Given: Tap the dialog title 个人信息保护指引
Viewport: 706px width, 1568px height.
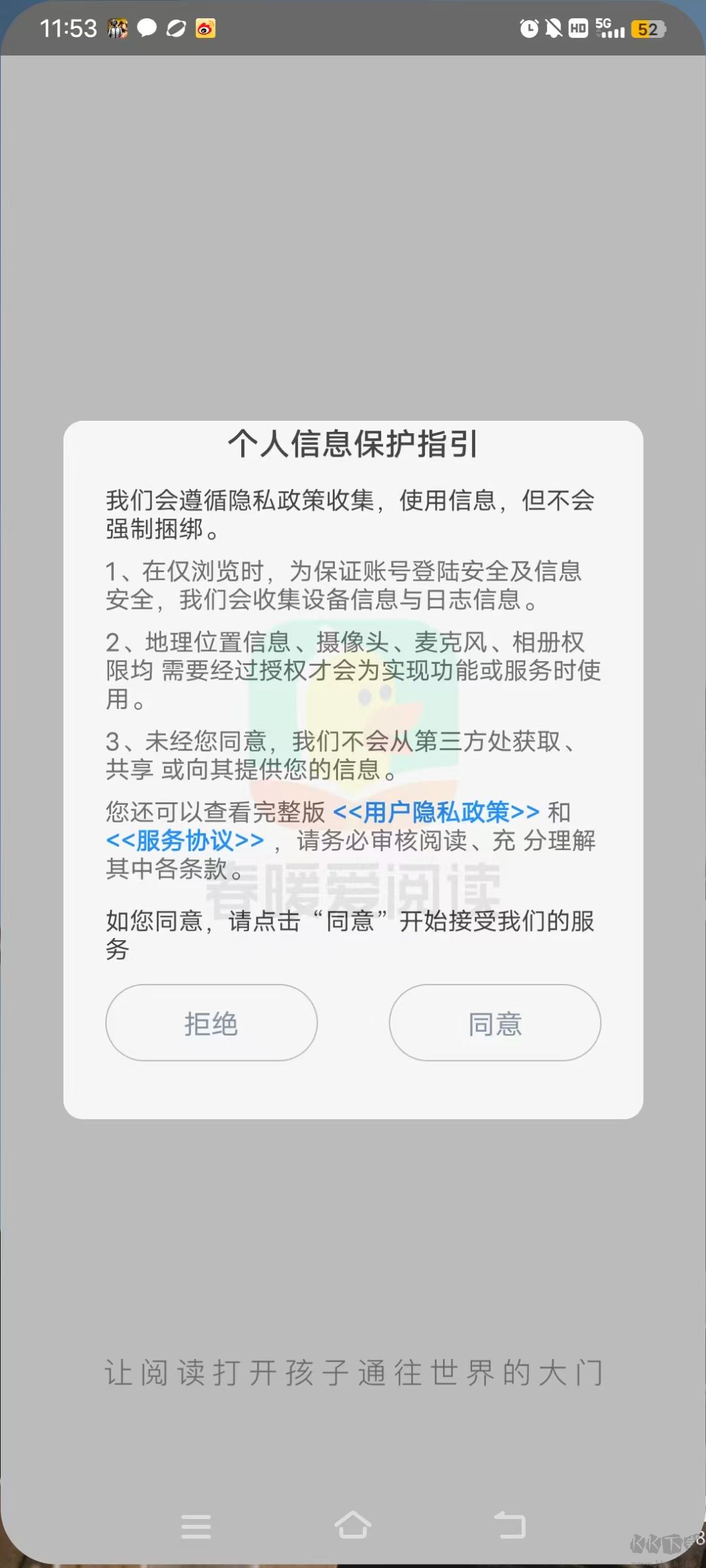Looking at the screenshot, I should click(353, 443).
